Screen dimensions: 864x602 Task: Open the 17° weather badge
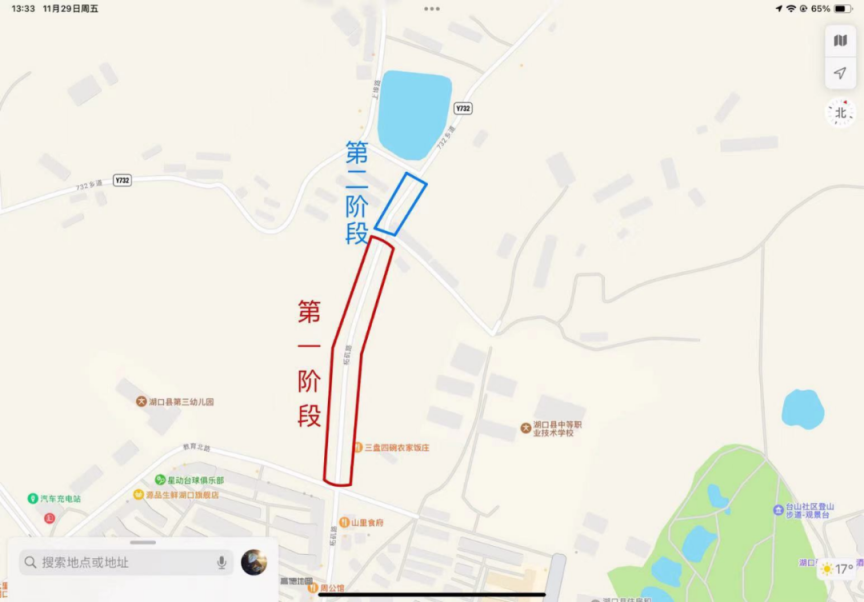click(838, 569)
